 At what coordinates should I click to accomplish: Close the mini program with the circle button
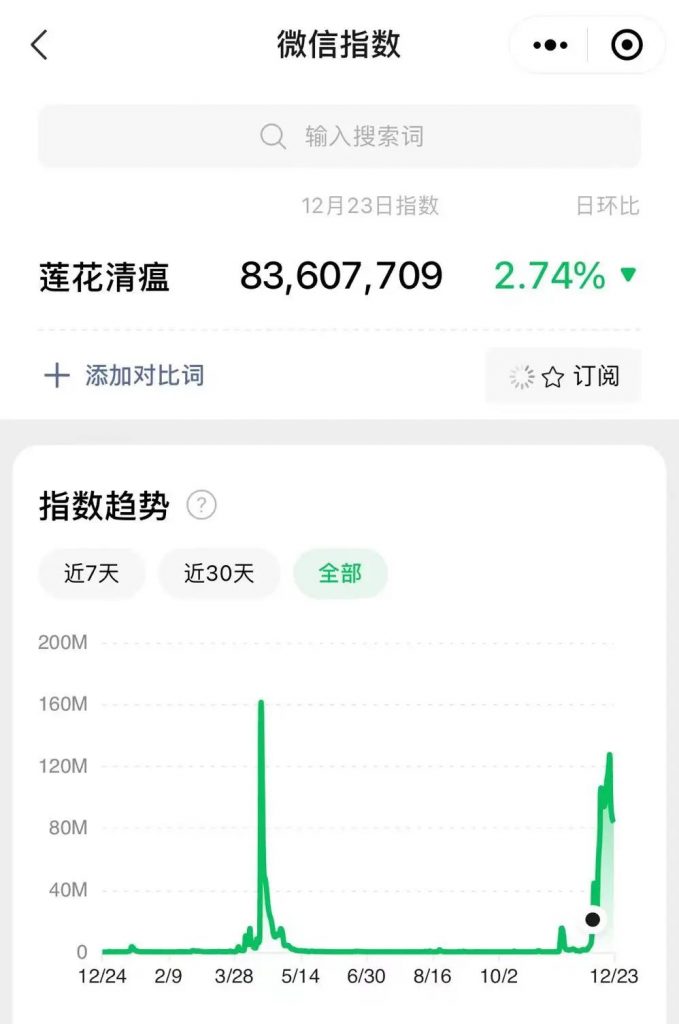[627, 45]
